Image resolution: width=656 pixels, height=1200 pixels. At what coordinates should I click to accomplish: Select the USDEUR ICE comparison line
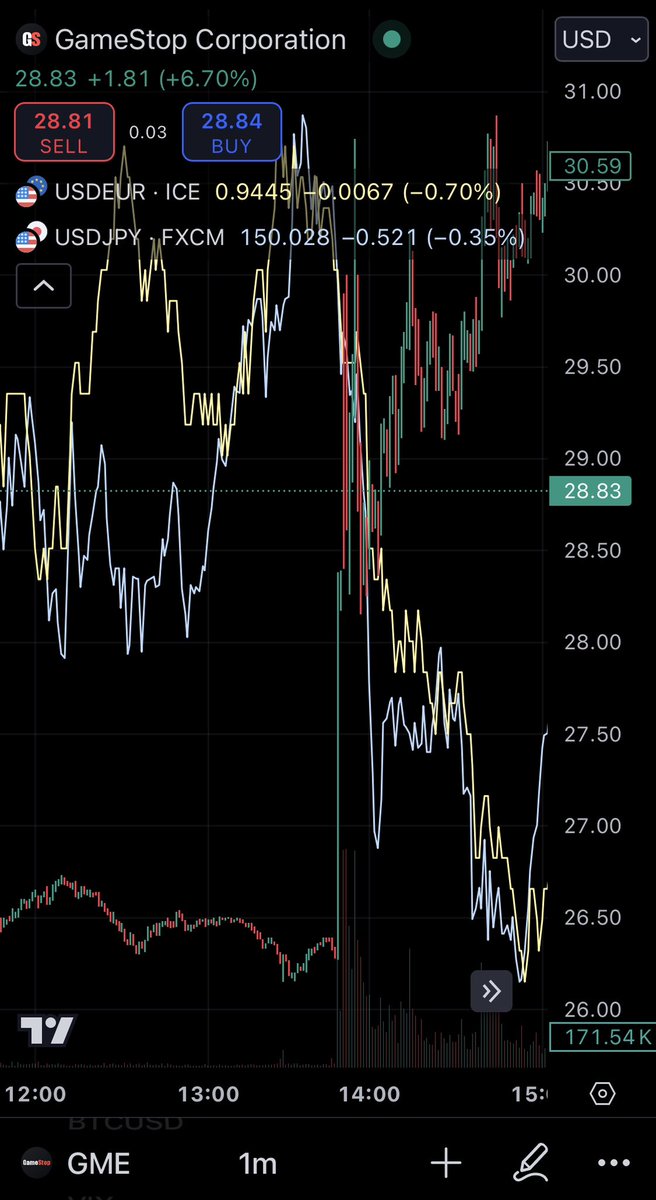click(128, 191)
